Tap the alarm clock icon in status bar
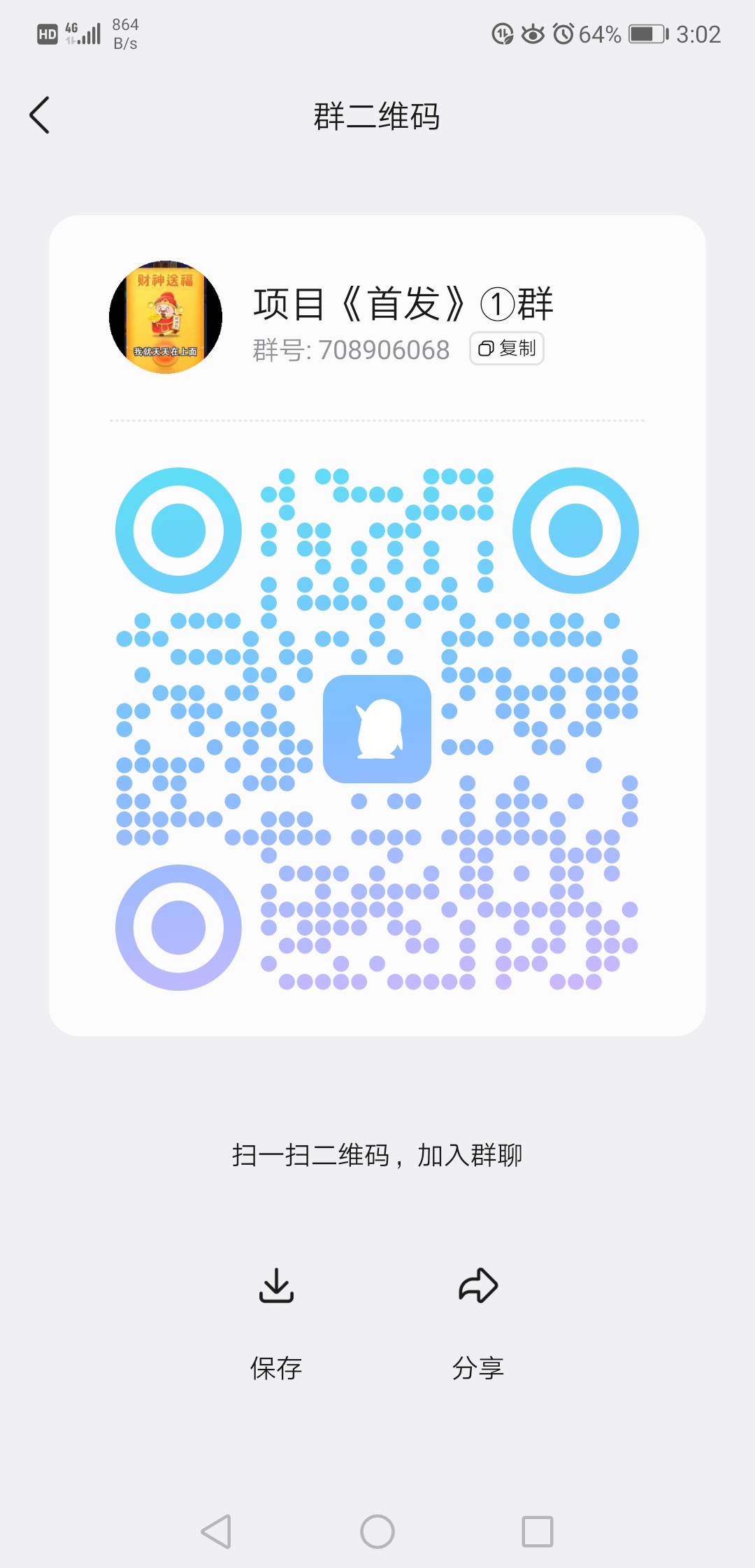 tap(562, 34)
